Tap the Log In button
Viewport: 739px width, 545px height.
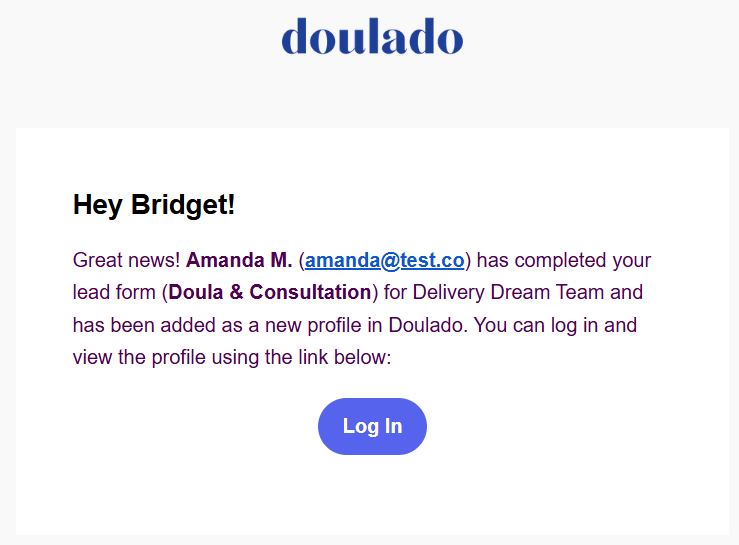click(x=372, y=426)
